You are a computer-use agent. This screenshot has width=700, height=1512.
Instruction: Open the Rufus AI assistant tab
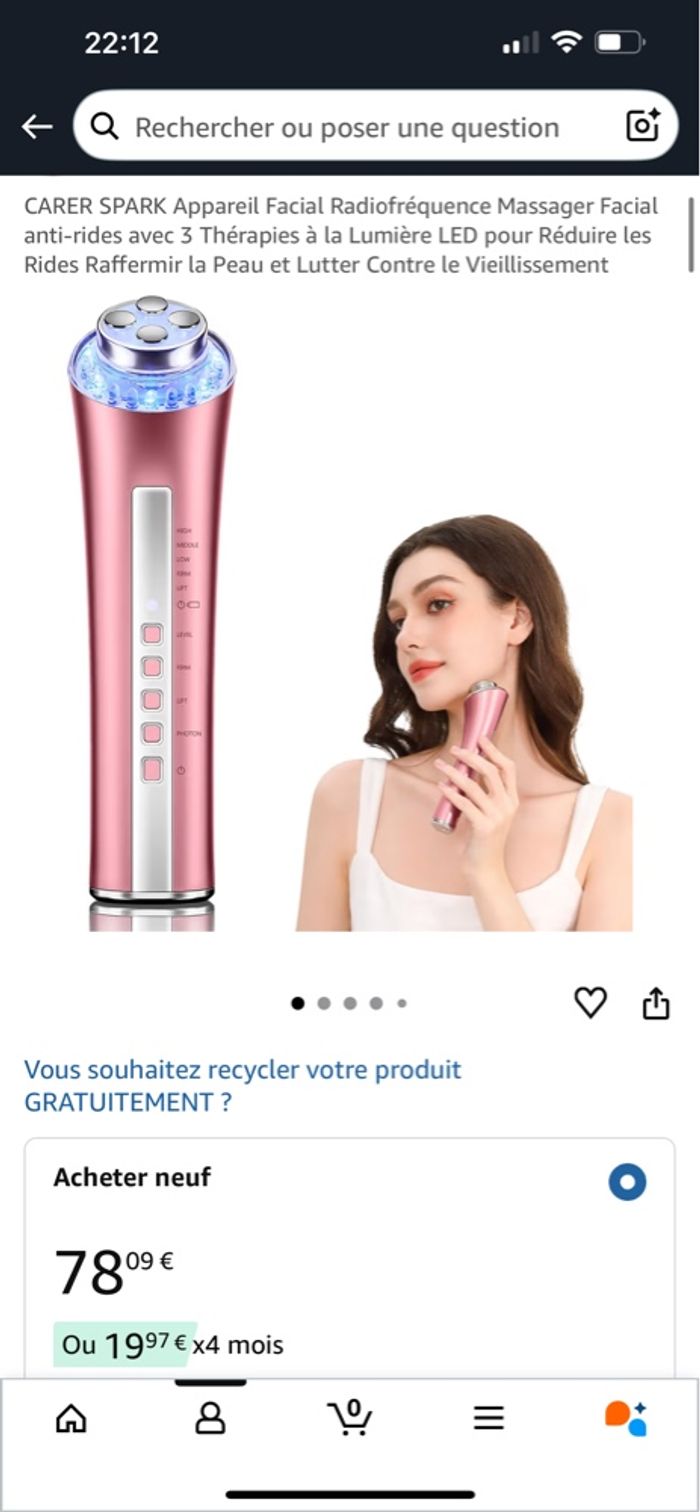[x=627, y=1417]
